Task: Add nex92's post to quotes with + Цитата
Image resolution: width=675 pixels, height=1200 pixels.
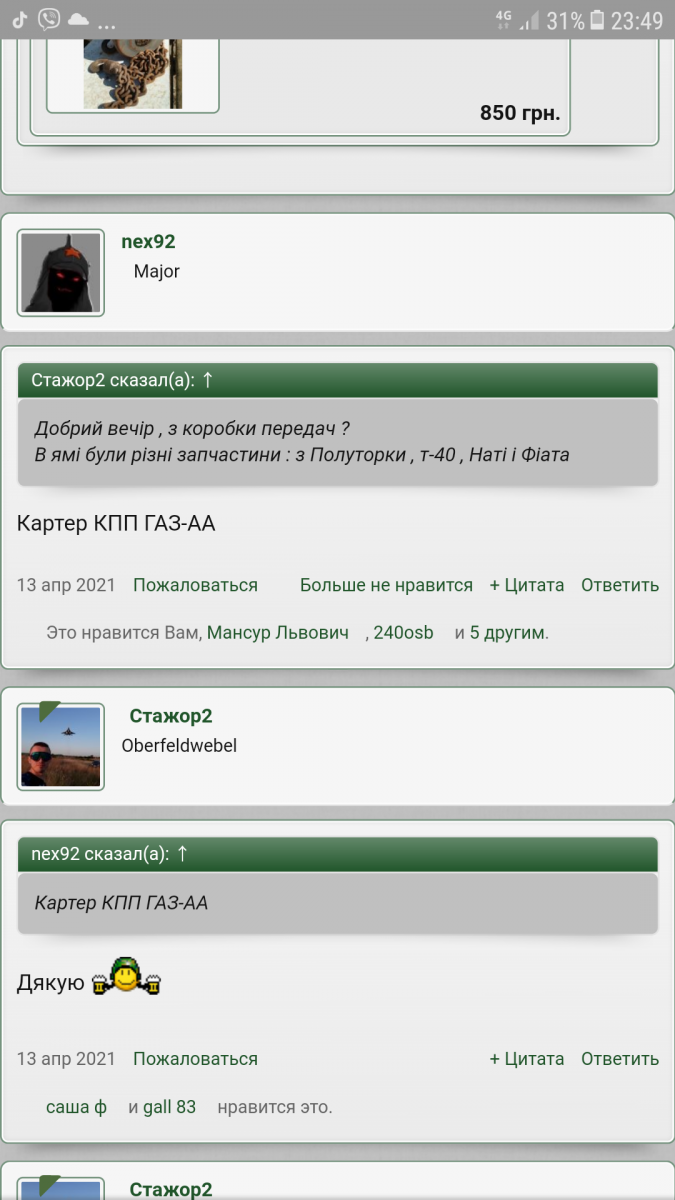Action: coord(527,585)
